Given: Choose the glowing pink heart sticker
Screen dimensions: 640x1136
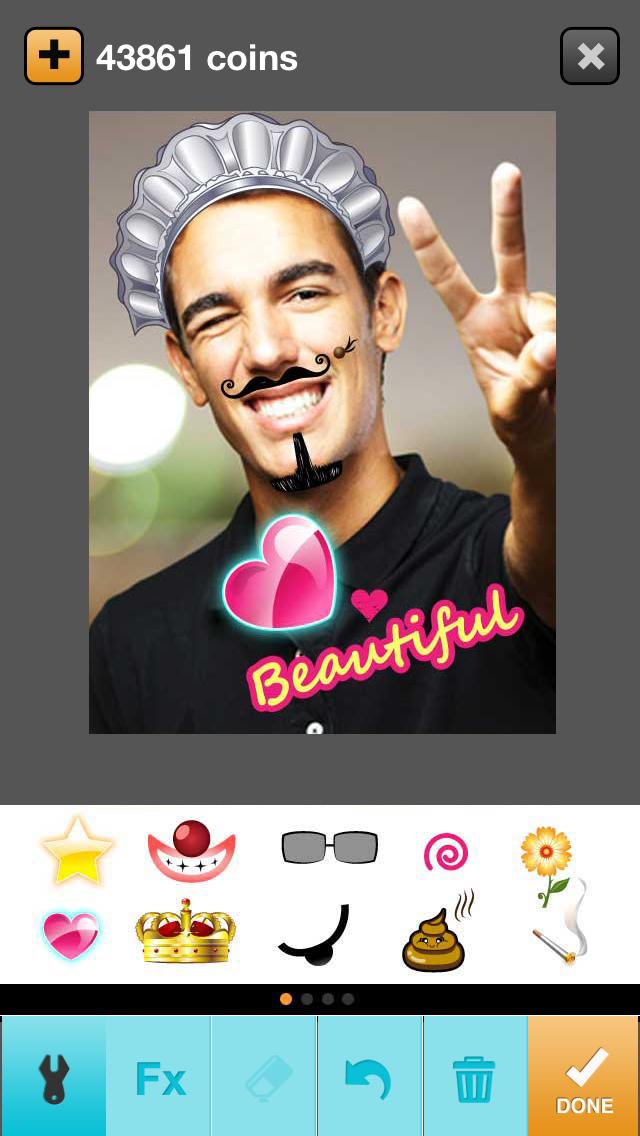Looking at the screenshot, I should click(71, 935).
